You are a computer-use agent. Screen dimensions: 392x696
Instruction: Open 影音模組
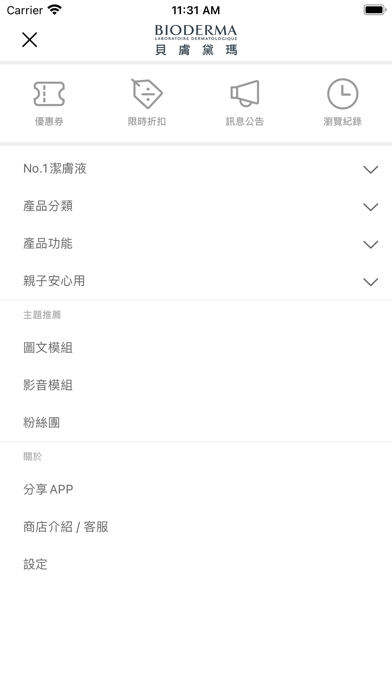click(x=196, y=385)
